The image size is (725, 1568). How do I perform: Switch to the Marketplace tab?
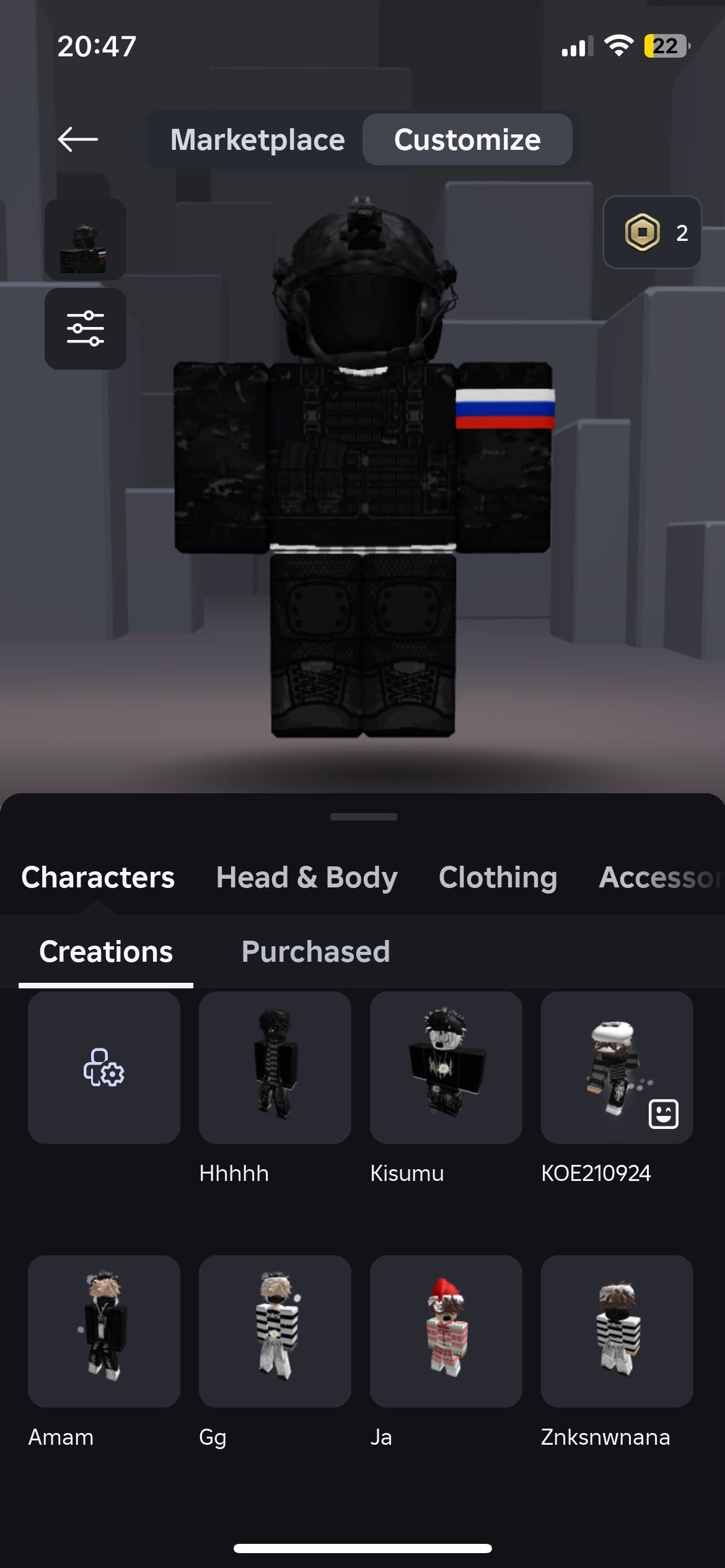point(257,140)
